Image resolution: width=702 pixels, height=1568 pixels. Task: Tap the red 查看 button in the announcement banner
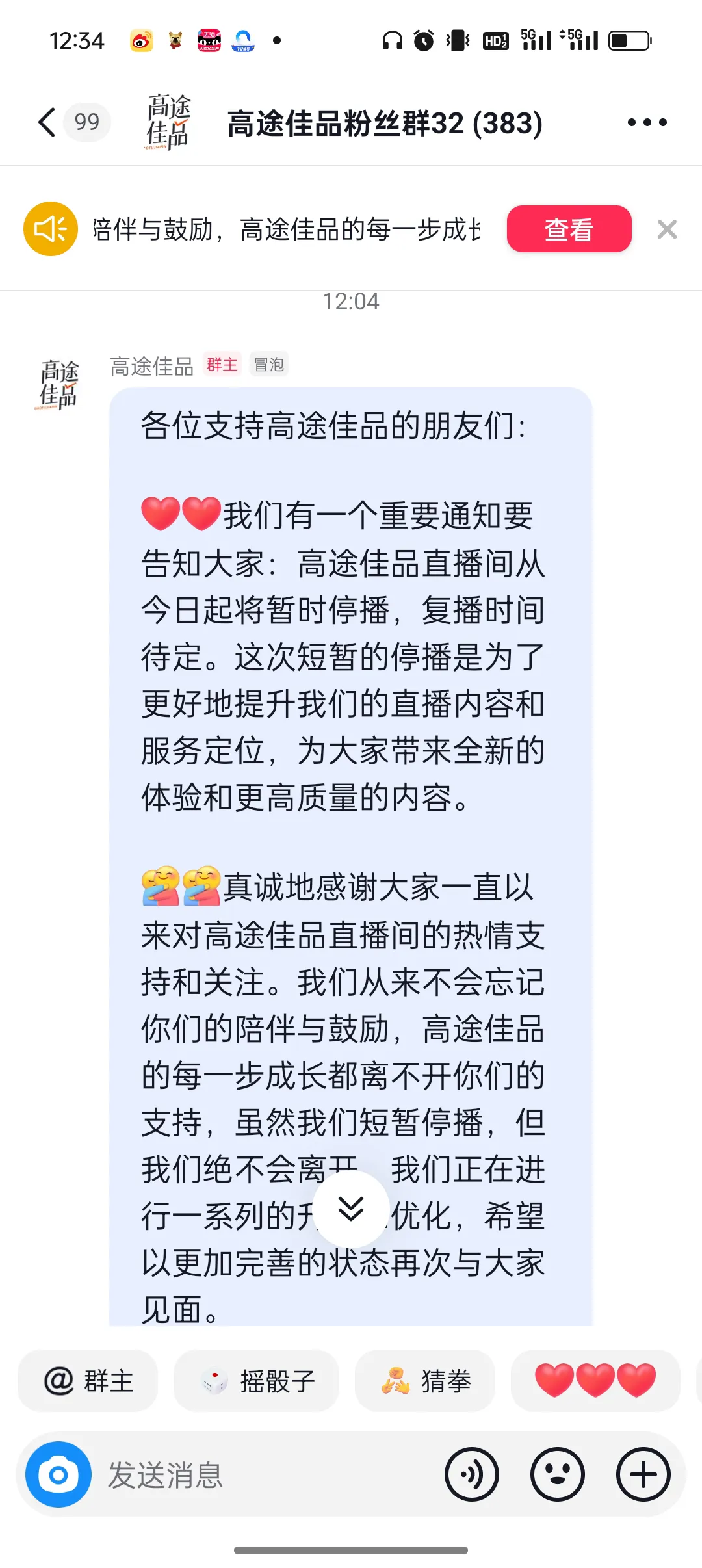click(x=569, y=229)
